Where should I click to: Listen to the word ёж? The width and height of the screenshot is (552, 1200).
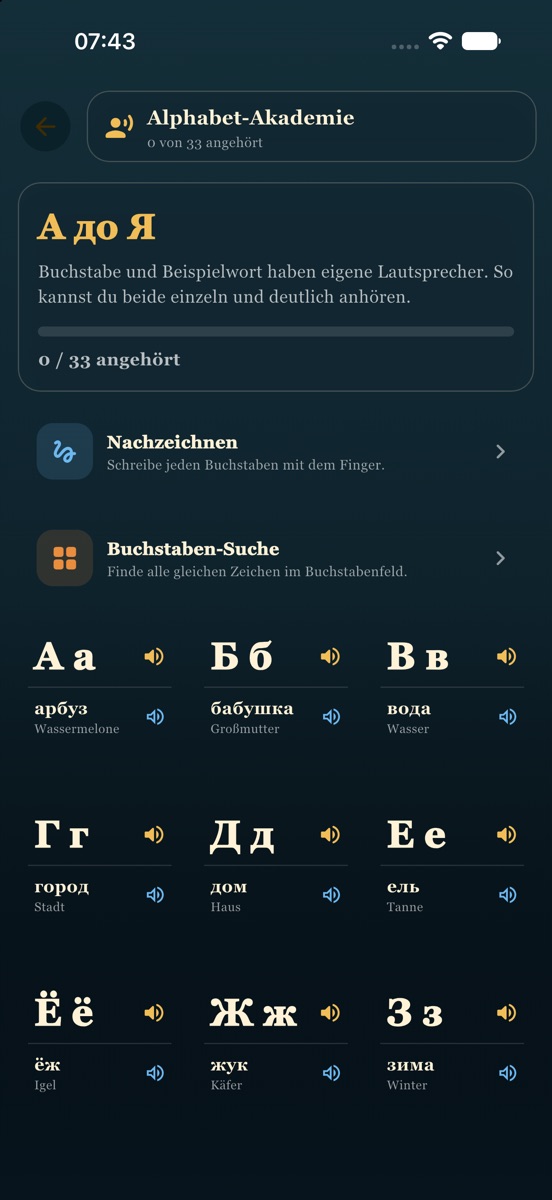[x=155, y=1073]
